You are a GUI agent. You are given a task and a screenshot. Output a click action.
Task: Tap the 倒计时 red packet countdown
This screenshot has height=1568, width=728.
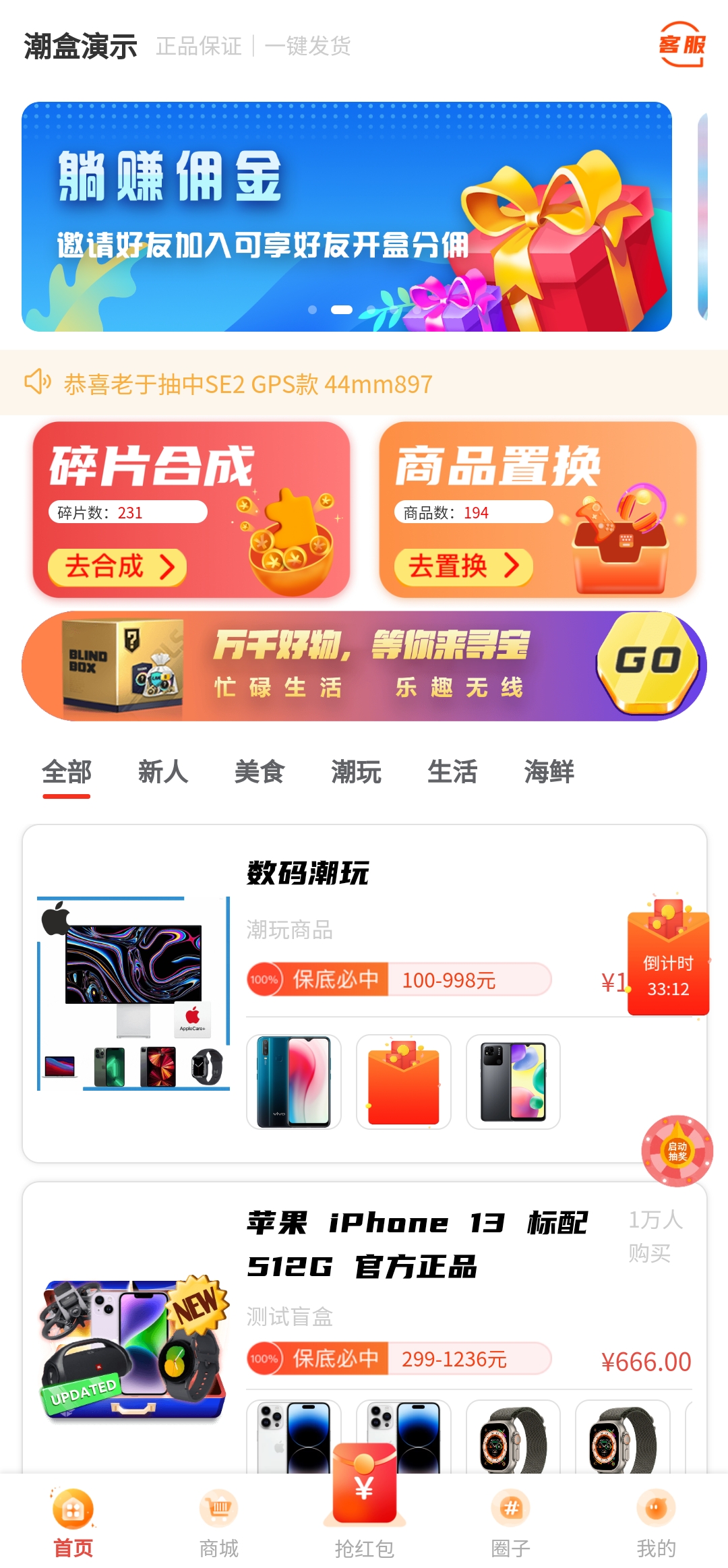(667, 964)
